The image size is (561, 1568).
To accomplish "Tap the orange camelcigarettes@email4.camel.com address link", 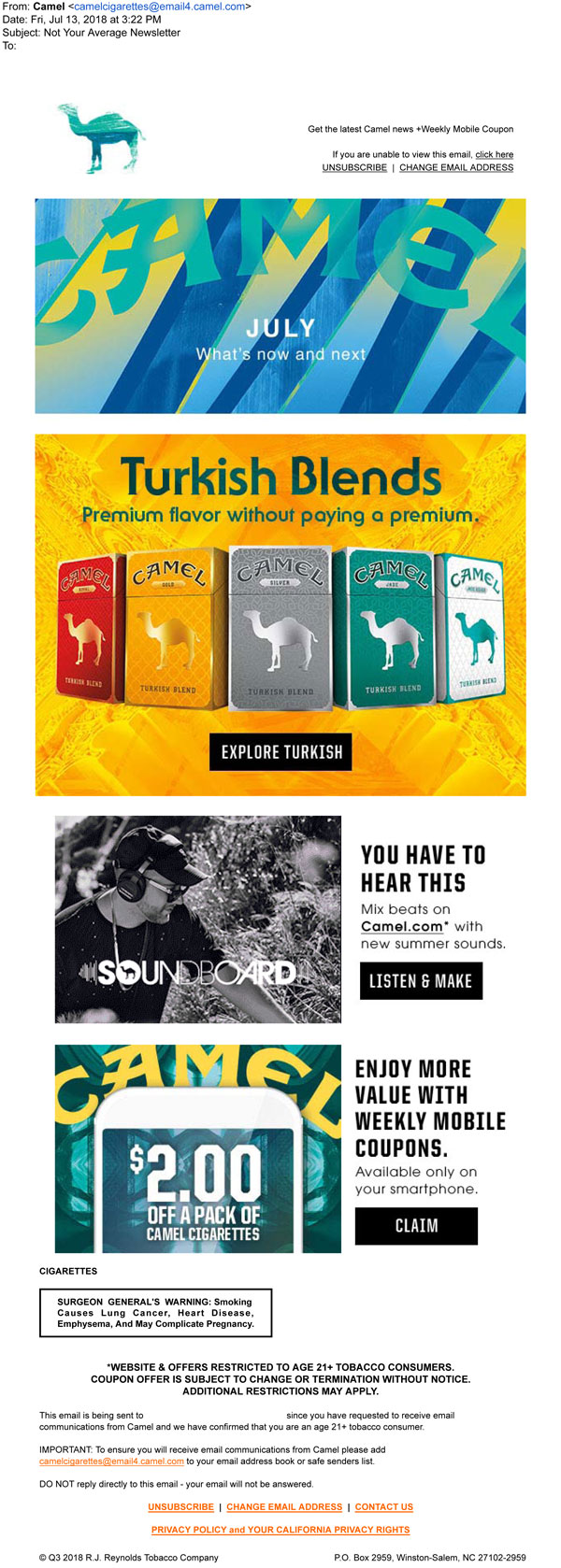I will pos(111,1461).
